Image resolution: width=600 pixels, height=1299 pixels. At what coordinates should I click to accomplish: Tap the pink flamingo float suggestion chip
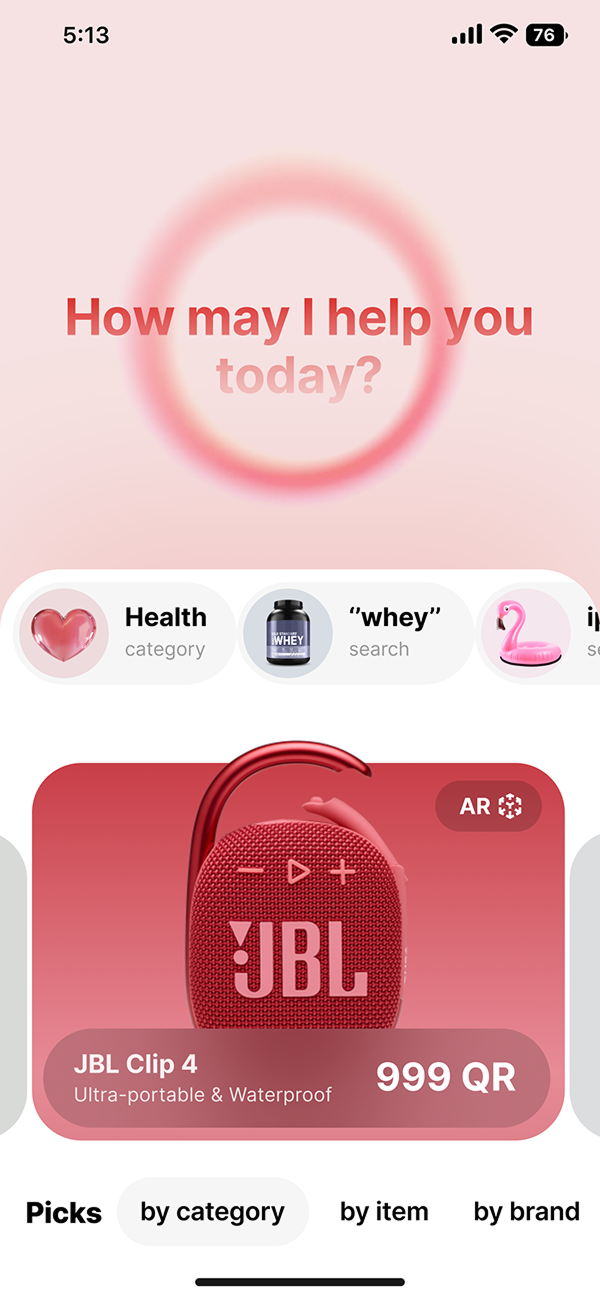[540, 633]
